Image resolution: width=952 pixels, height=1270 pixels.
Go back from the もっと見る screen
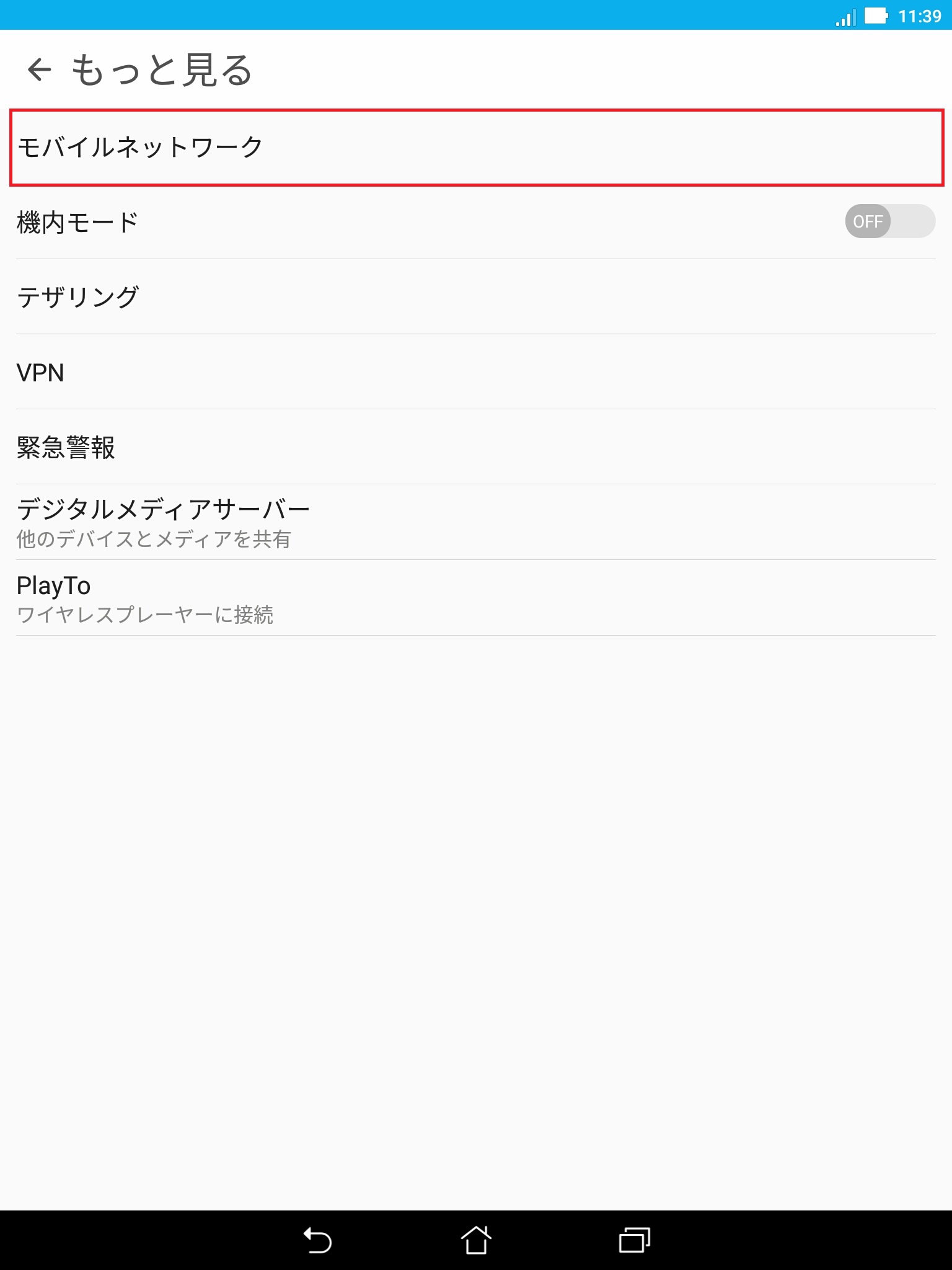tap(40, 69)
